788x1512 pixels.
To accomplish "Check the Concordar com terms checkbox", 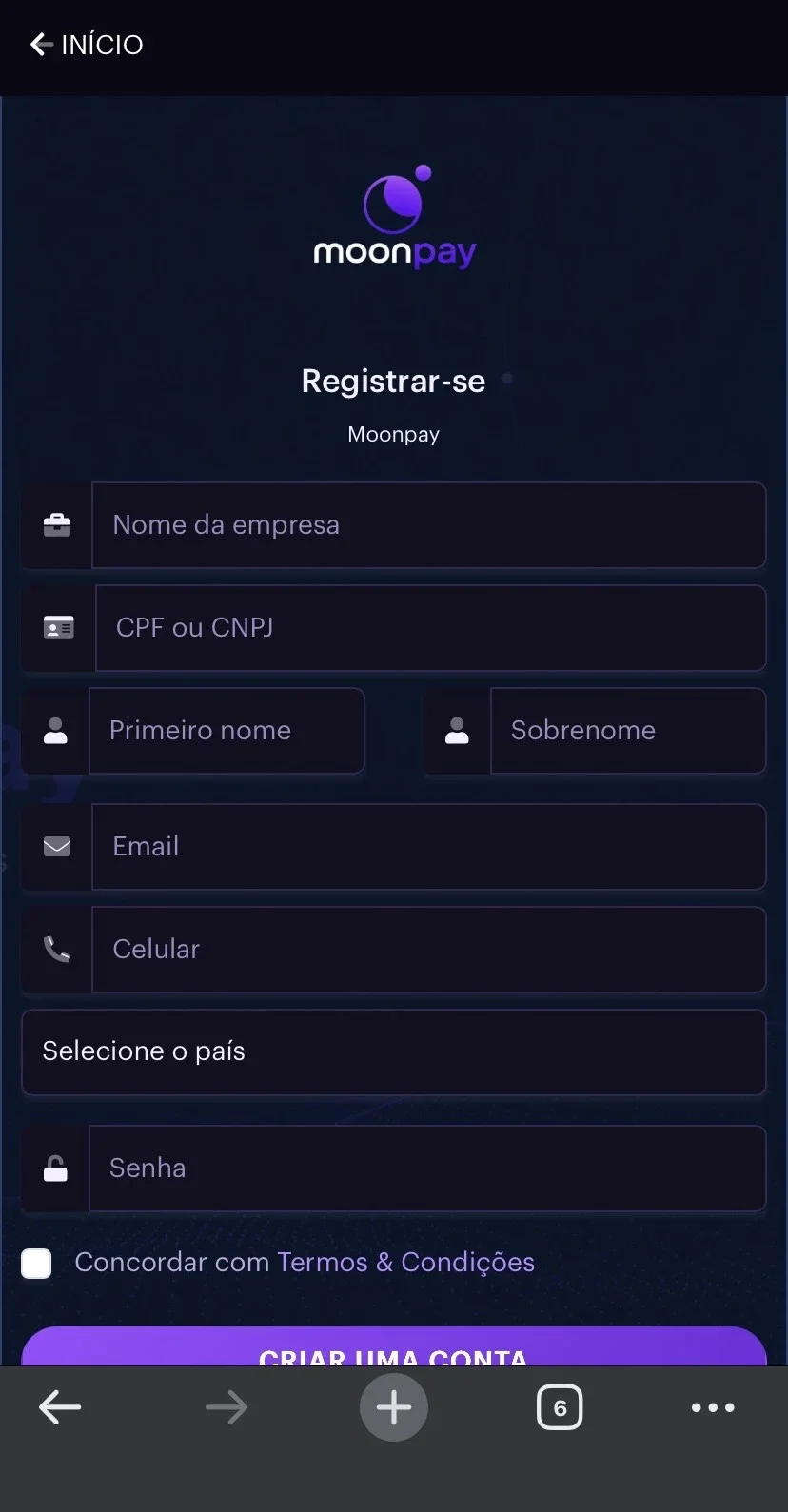I will pyautogui.click(x=36, y=1264).
